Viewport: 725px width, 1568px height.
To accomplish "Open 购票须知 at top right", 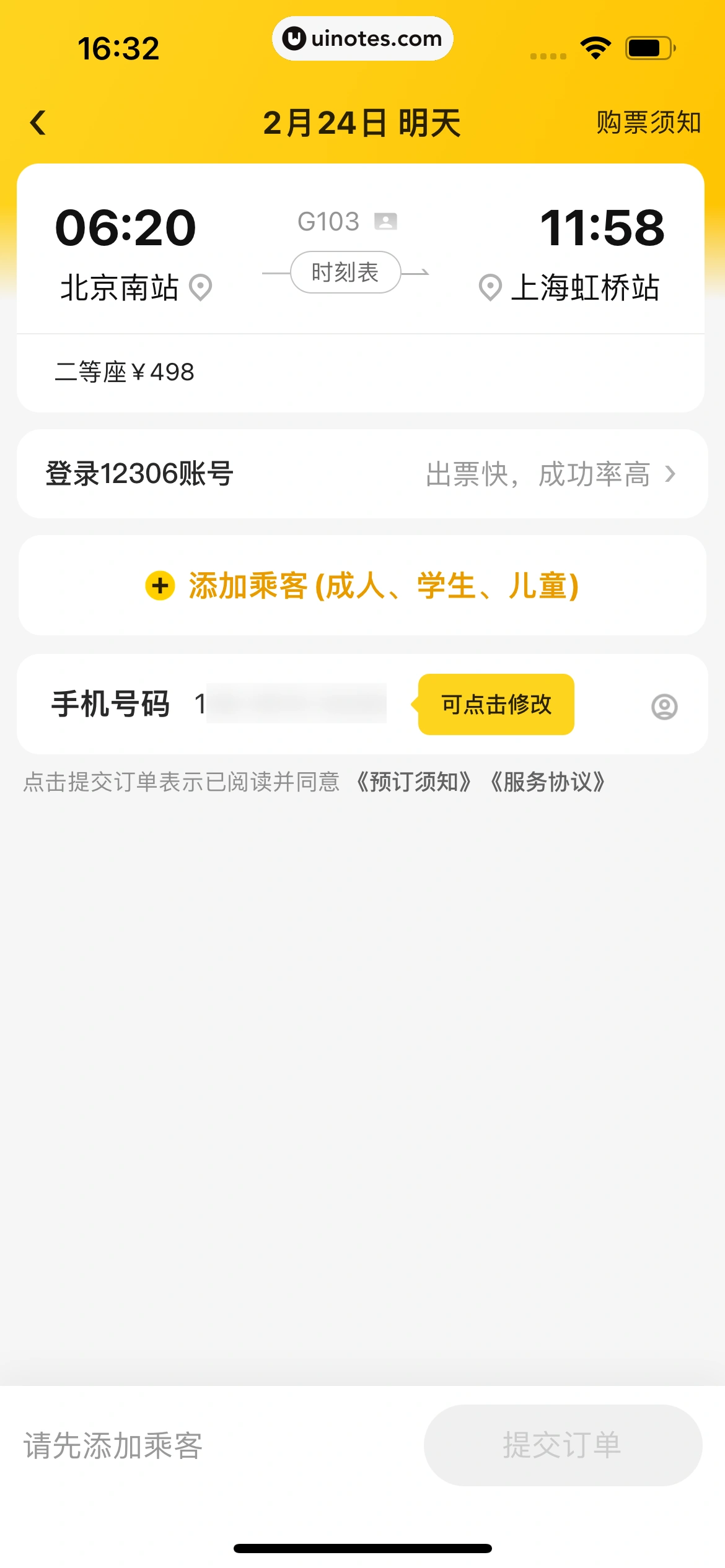I will coord(648,123).
